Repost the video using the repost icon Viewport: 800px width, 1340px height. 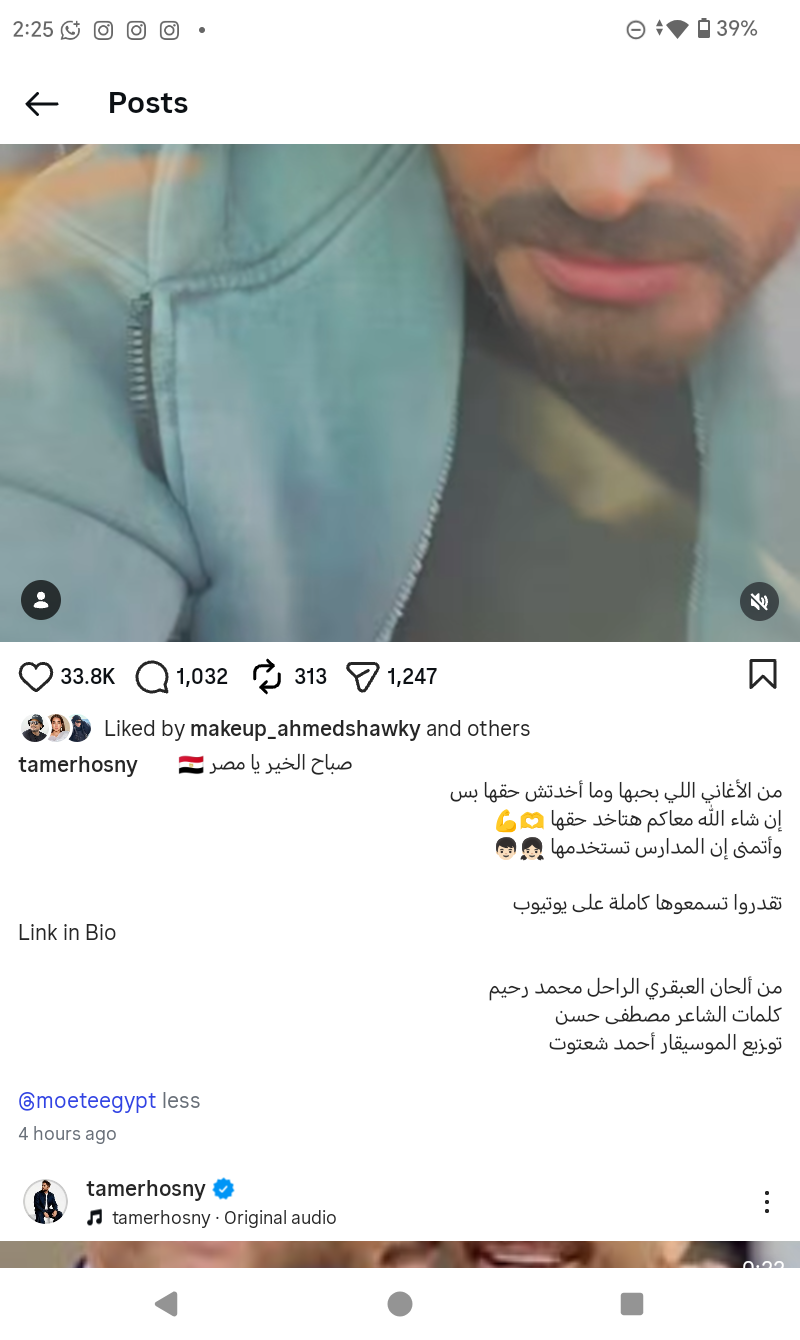267,677
